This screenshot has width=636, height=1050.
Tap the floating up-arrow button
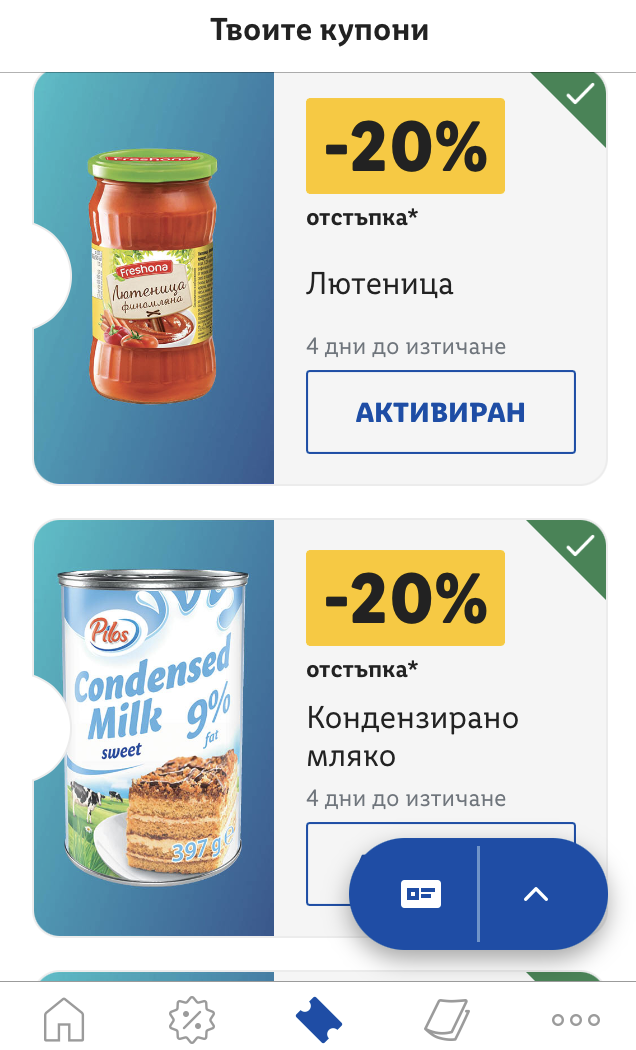536,894
